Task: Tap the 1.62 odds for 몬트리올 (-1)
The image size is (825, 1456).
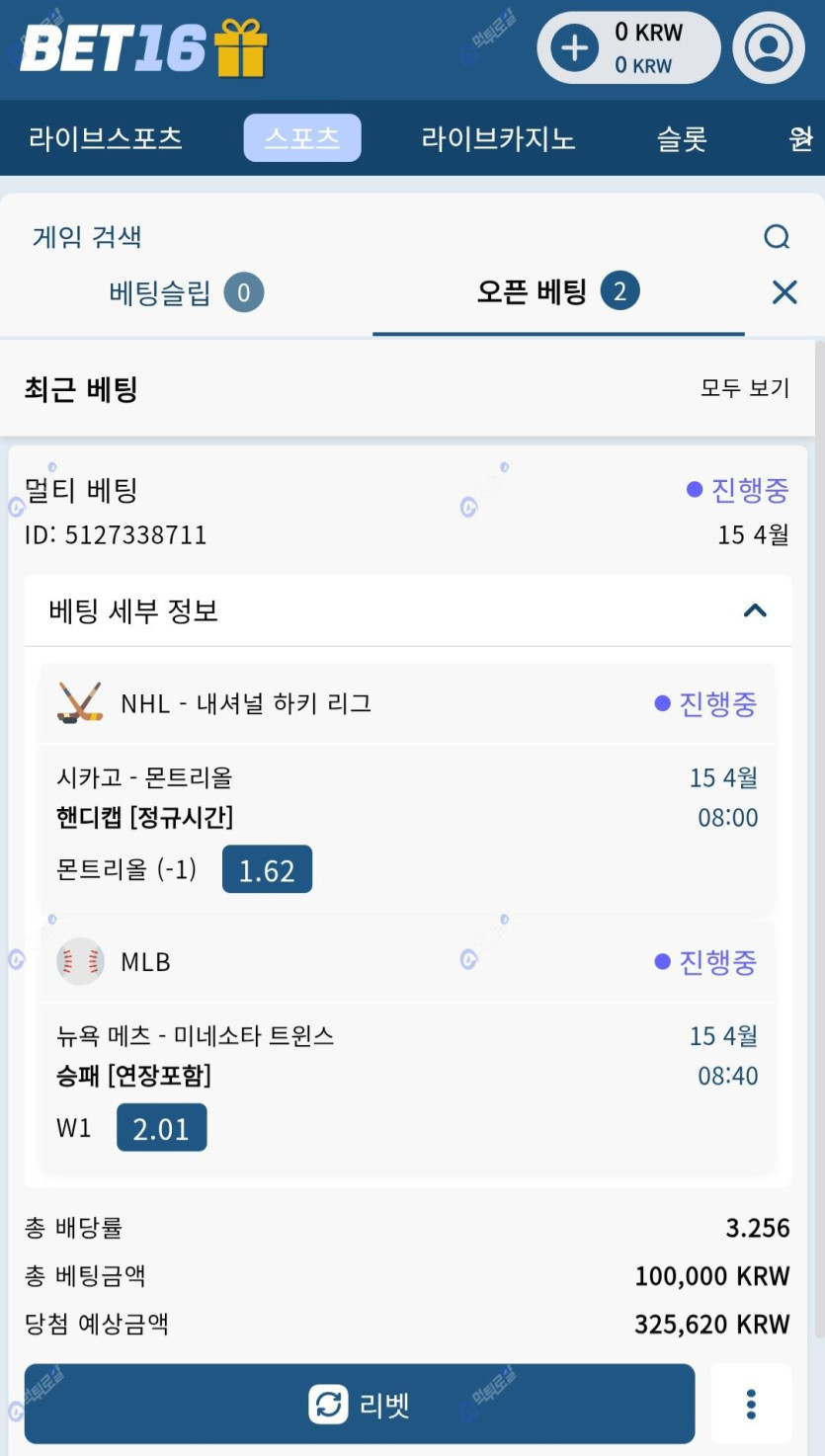Action: coord(267,869)
